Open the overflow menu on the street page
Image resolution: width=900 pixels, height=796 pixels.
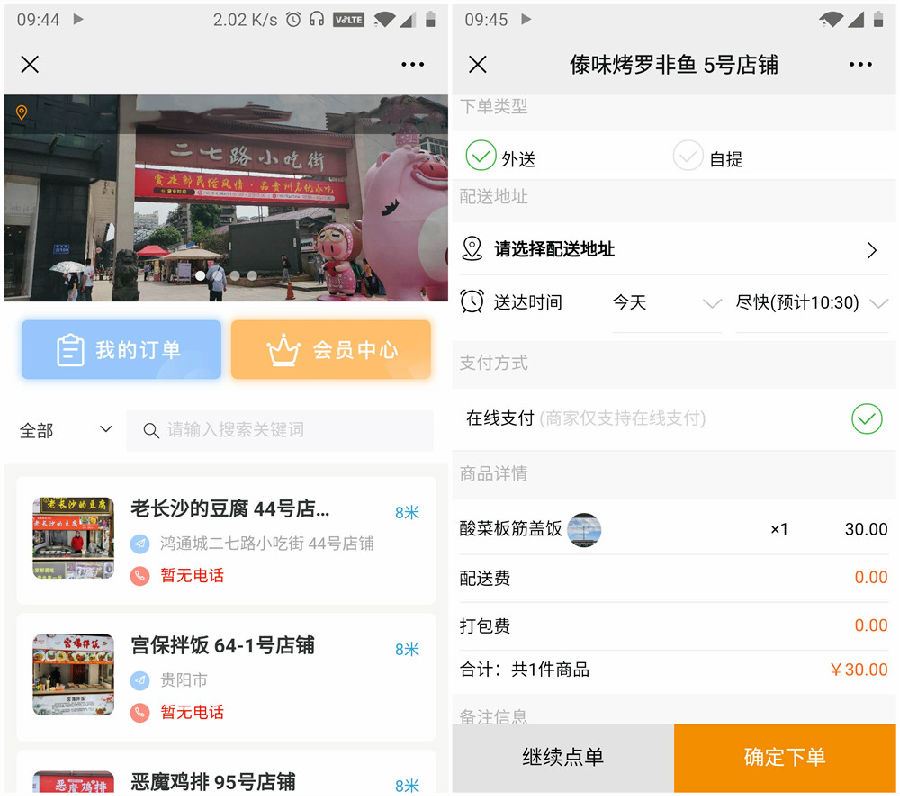(413, 65)
